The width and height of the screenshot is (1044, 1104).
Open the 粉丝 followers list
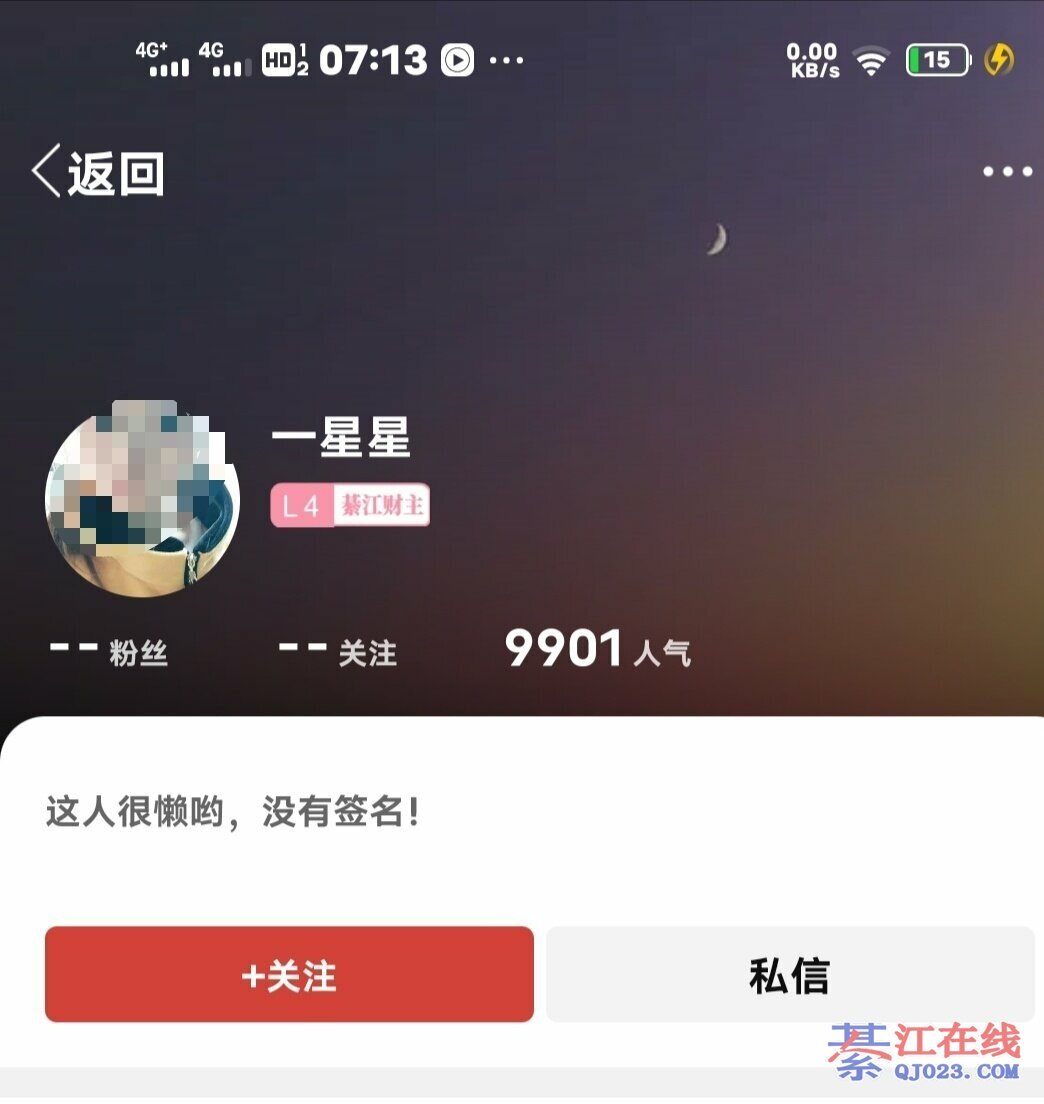point(110,652)
